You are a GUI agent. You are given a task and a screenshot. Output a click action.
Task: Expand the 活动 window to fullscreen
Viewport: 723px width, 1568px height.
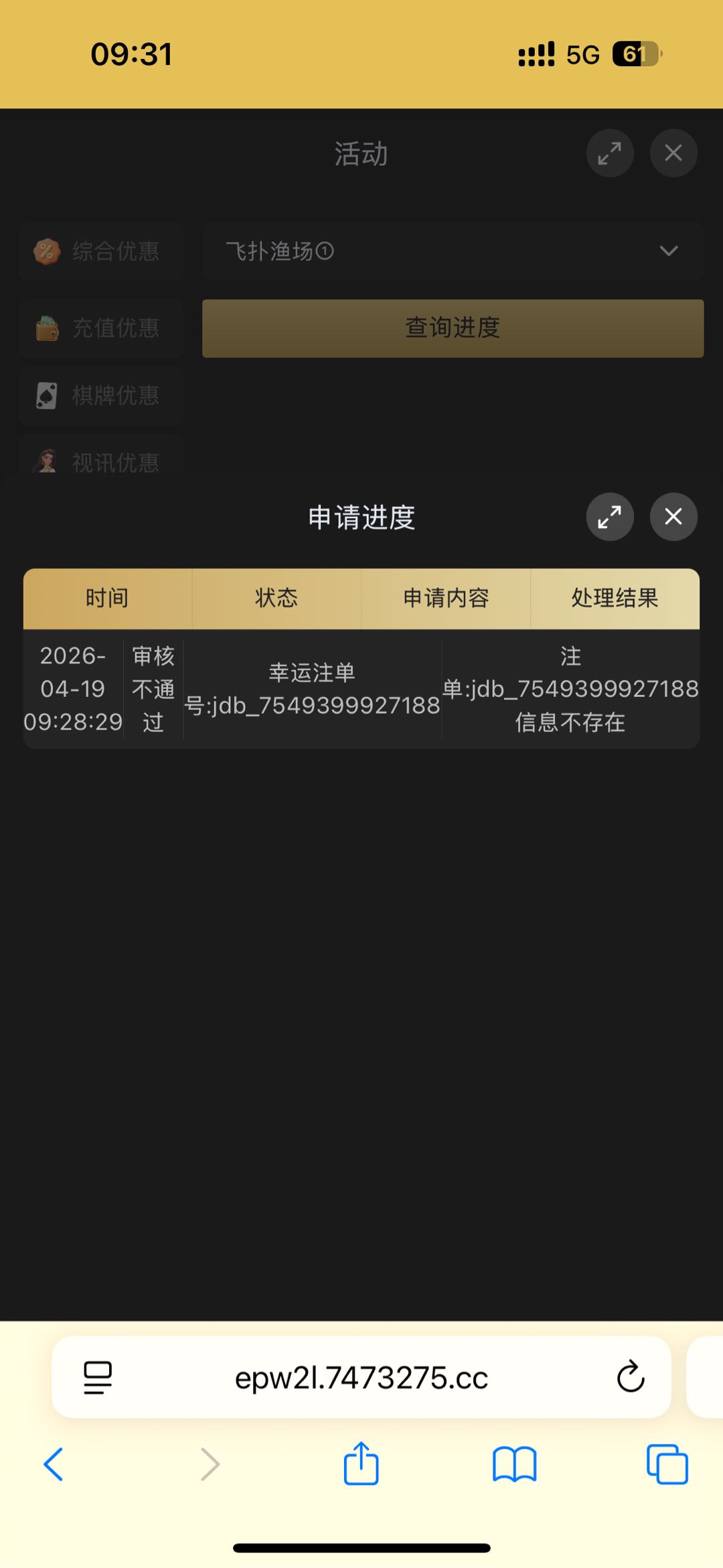[x=610, y=153]
